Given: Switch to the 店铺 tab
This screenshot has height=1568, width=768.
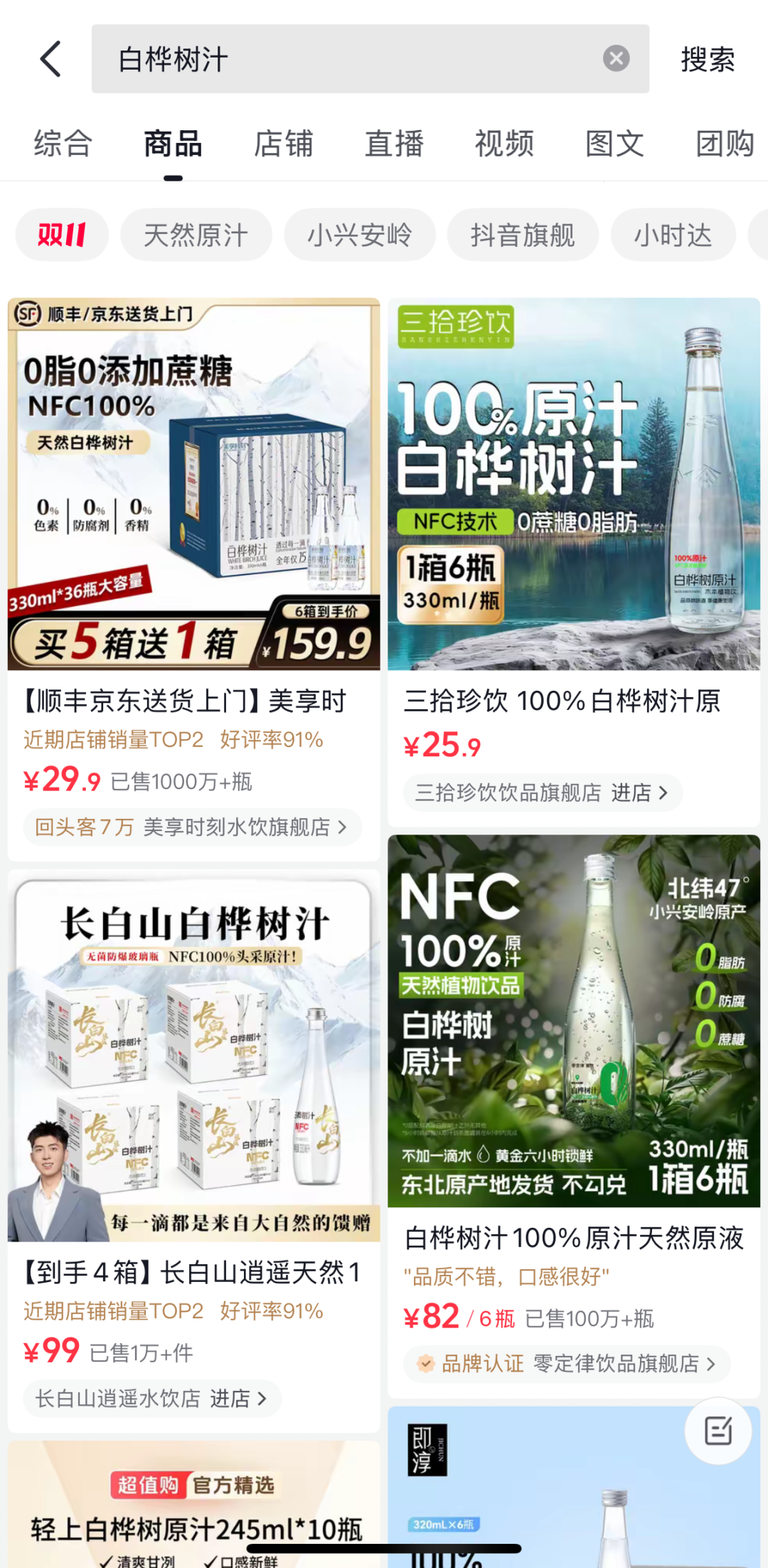Looking at the screenshot, I should [x=284, y=144].
